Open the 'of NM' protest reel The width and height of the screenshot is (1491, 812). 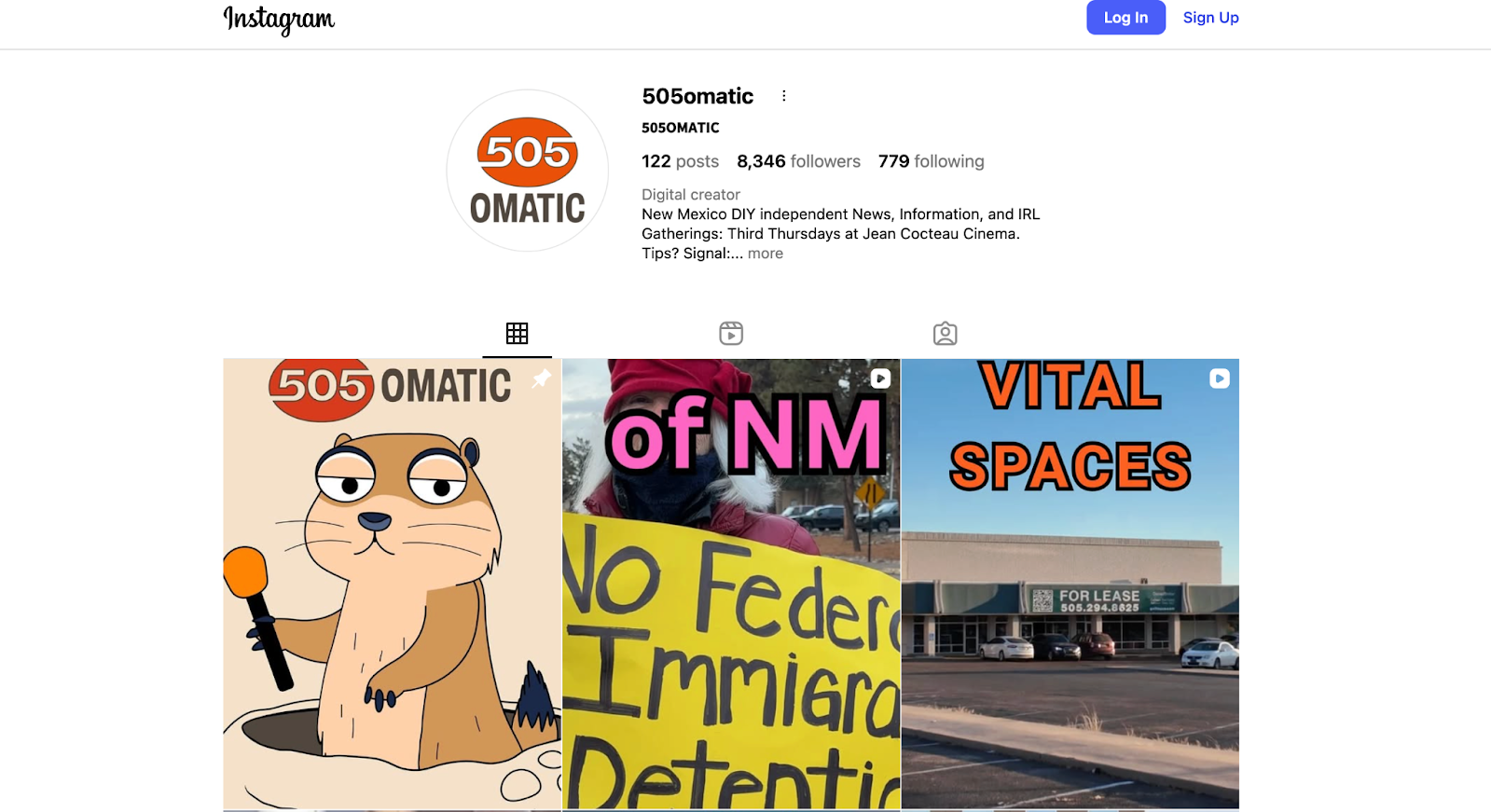click(x=731, y=584)
